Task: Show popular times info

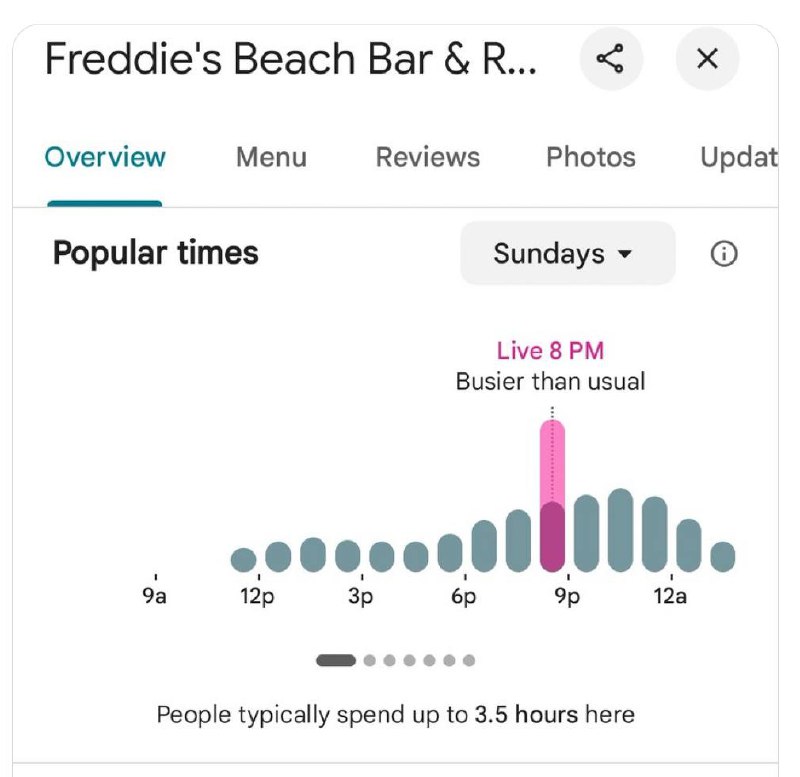Action: pos(723,255)
